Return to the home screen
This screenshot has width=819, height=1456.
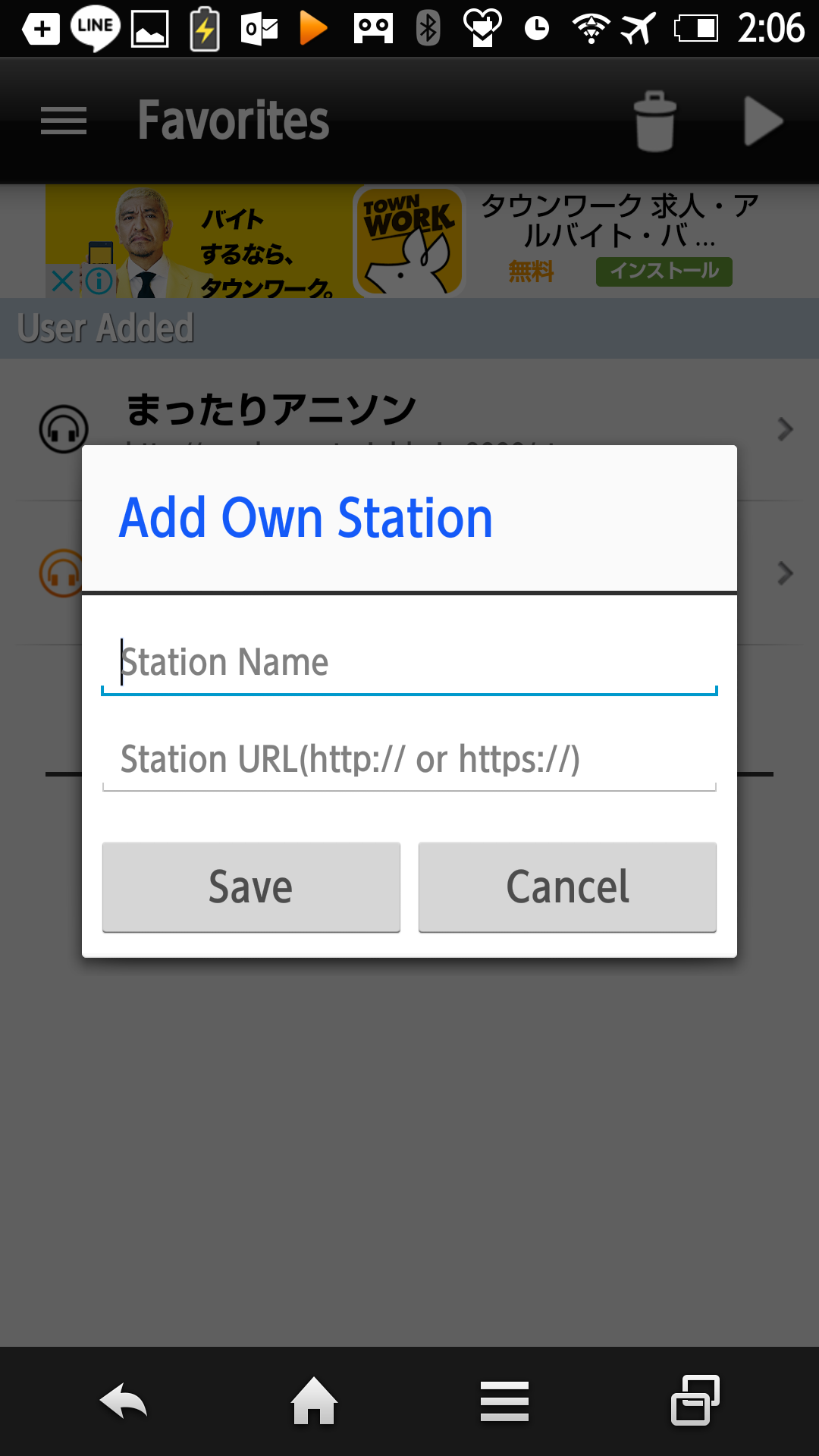(314, 1401)
